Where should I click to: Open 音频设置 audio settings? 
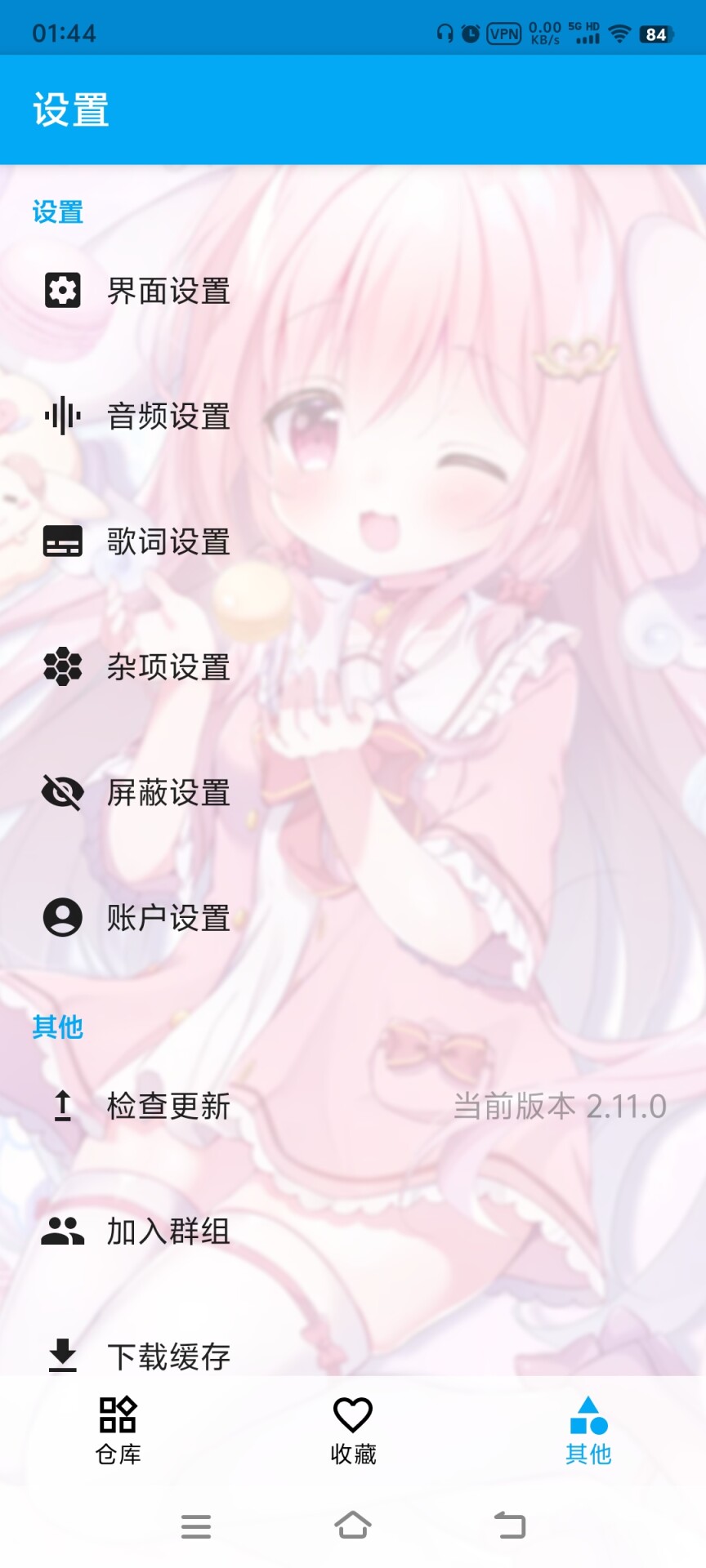pos(353,416)
